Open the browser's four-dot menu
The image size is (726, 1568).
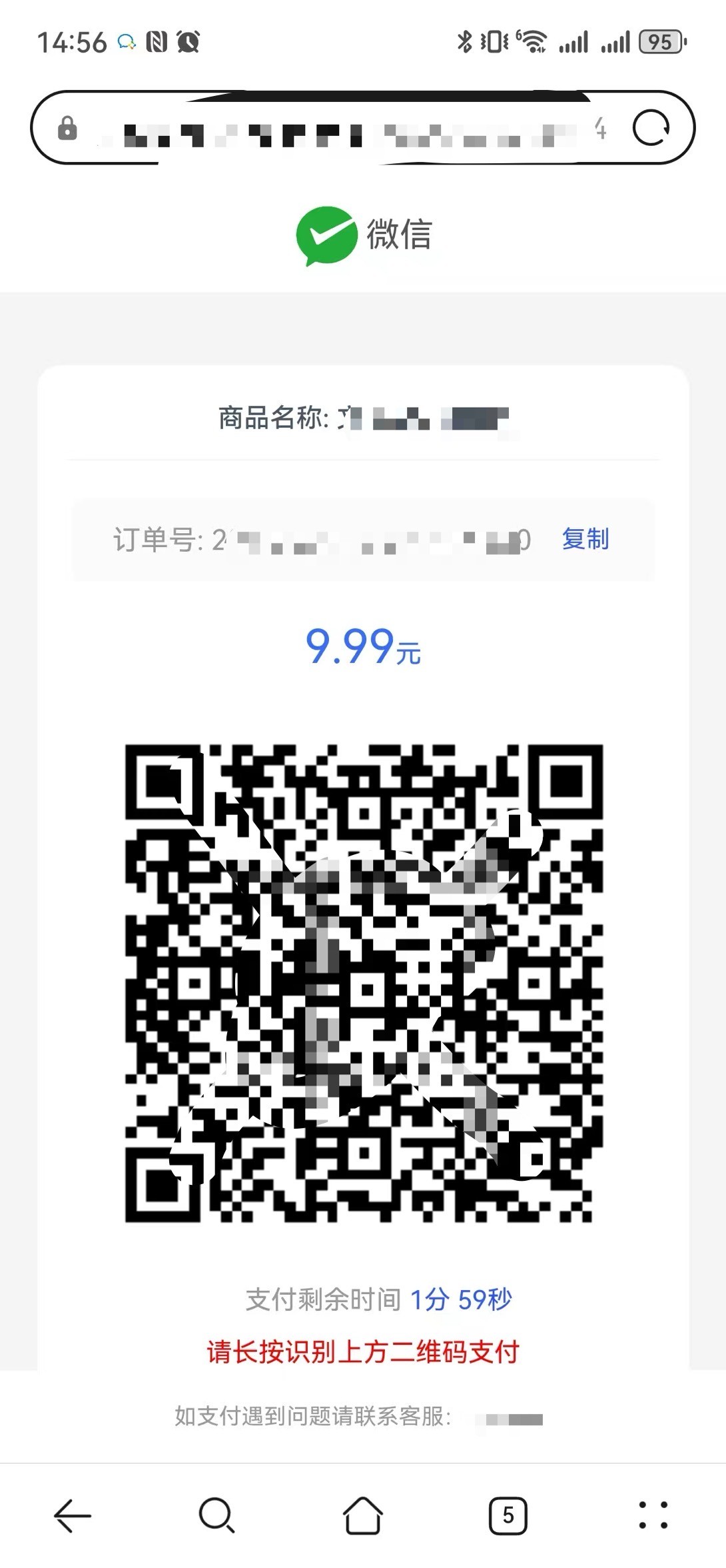pyautogui.click(x=653, y=1515)
